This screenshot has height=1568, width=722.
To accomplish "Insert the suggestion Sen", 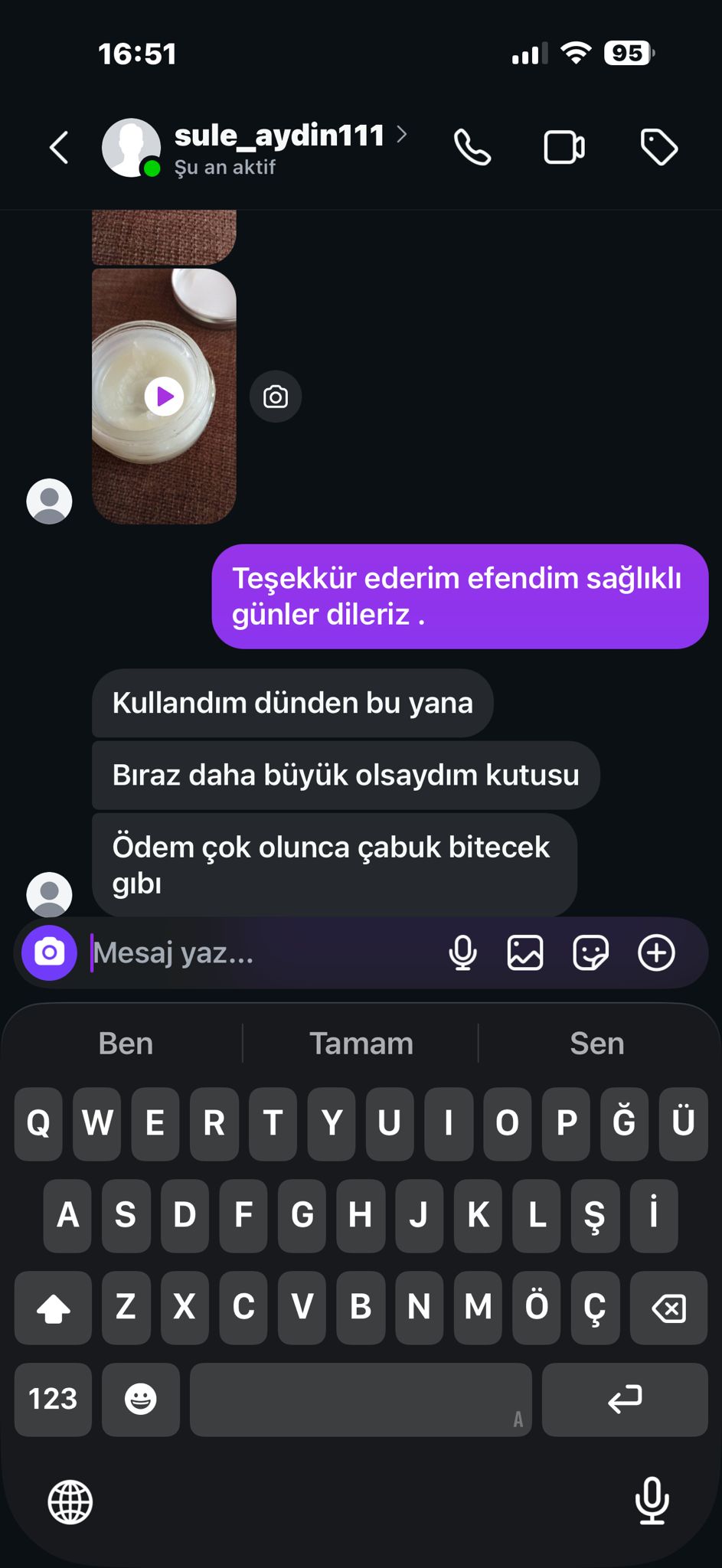I will pyautogui.click(x=596, y=1044).
